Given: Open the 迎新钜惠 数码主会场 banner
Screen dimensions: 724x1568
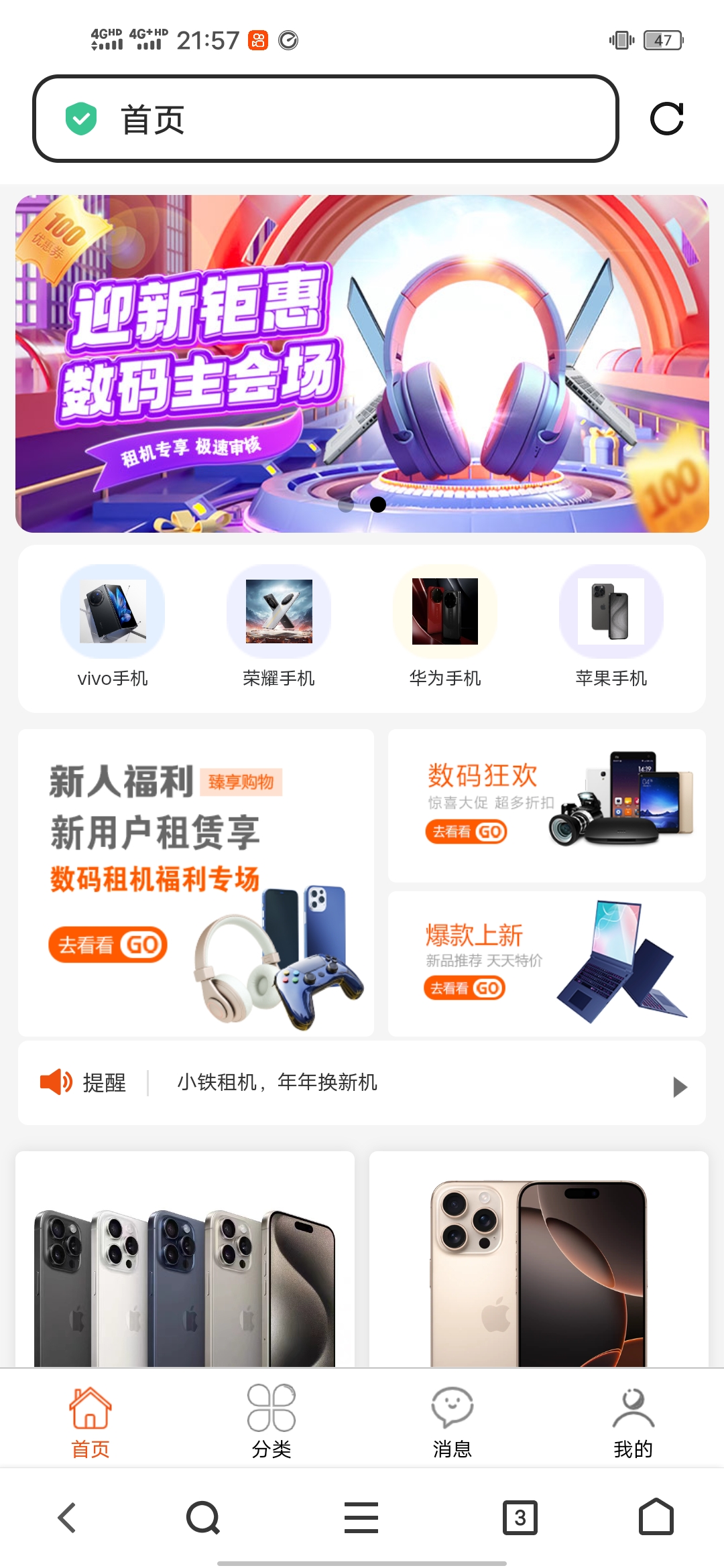Looking at the screenshot, I should 362,364.
